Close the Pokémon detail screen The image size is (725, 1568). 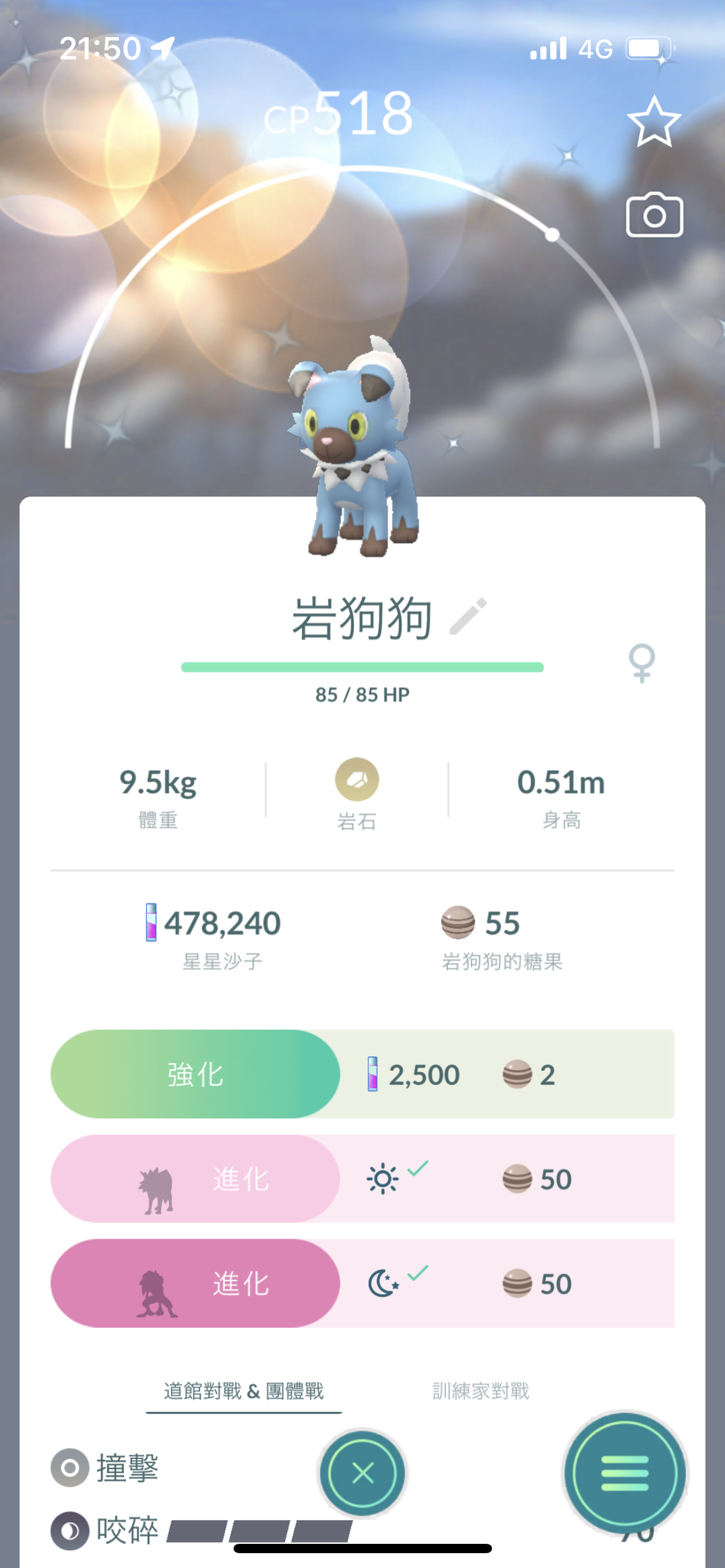point(362,1473)
